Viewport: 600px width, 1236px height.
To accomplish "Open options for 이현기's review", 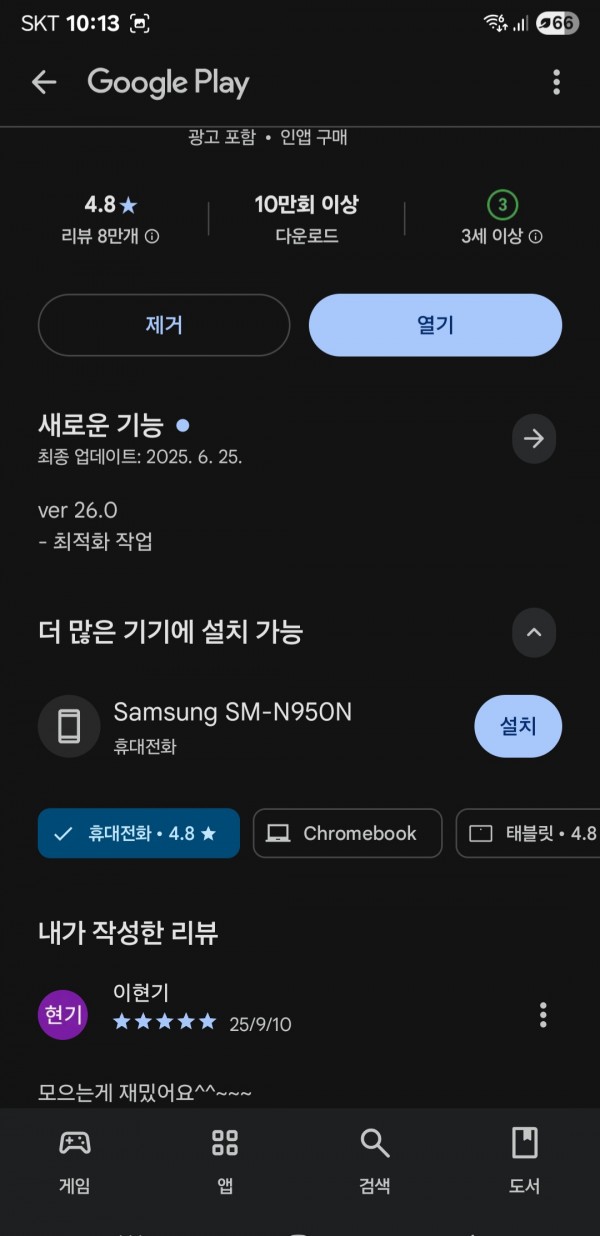I will point(543,1015).
